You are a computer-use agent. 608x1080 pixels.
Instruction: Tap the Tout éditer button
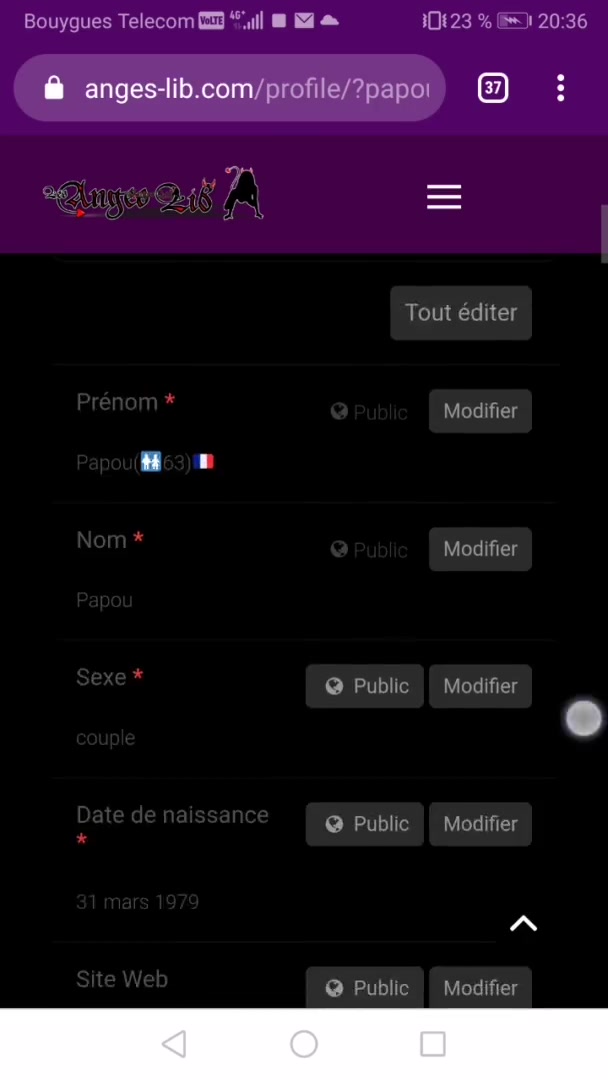pos(461,313)
